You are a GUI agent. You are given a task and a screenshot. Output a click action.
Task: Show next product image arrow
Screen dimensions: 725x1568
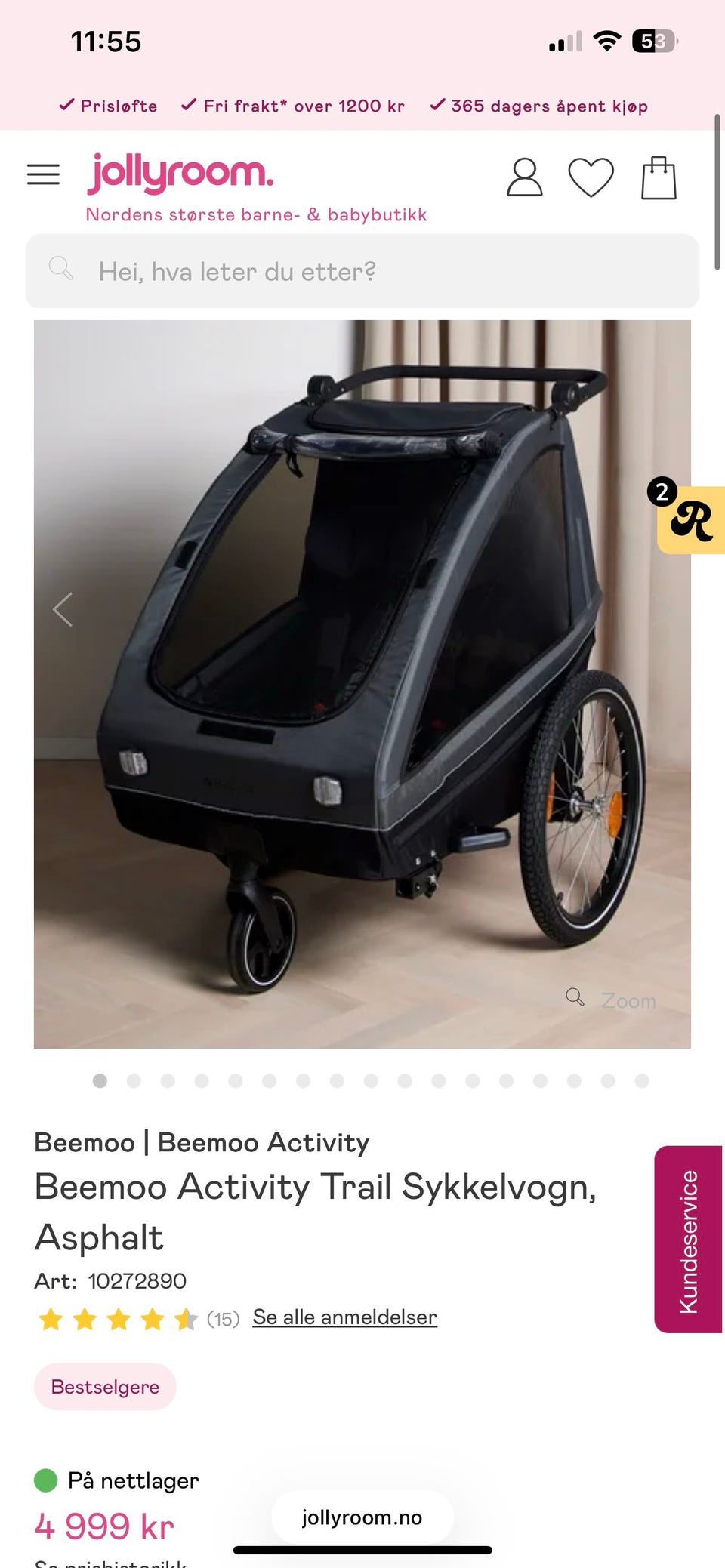662,609
